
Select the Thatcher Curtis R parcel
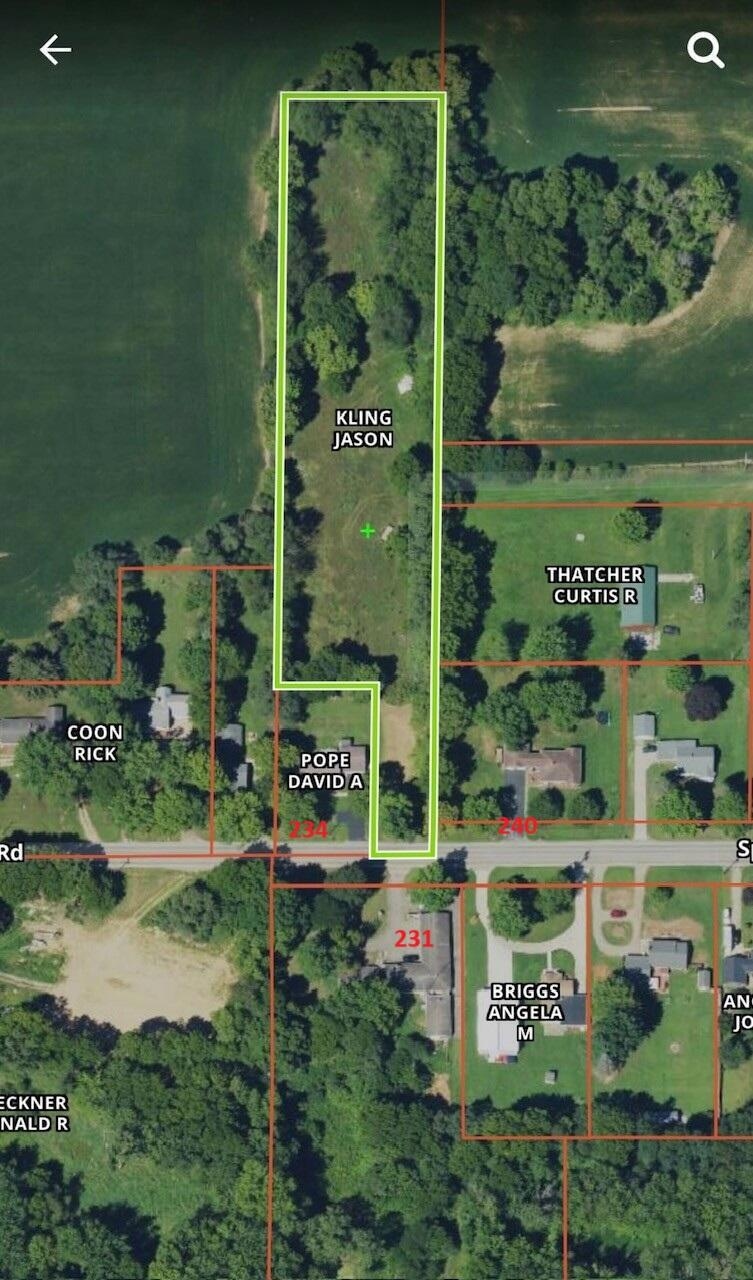pos(594,583)
